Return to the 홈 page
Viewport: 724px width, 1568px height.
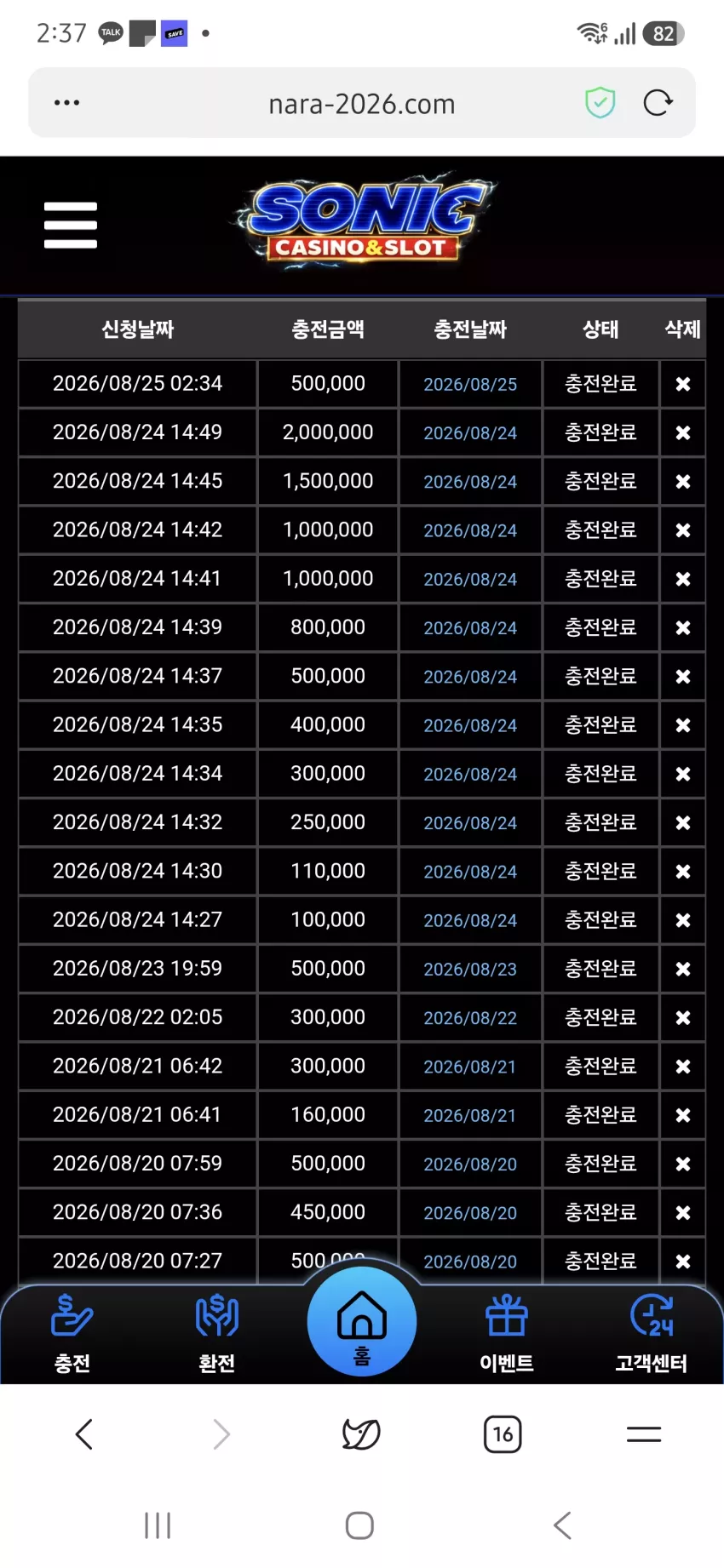pos(362,1320)
